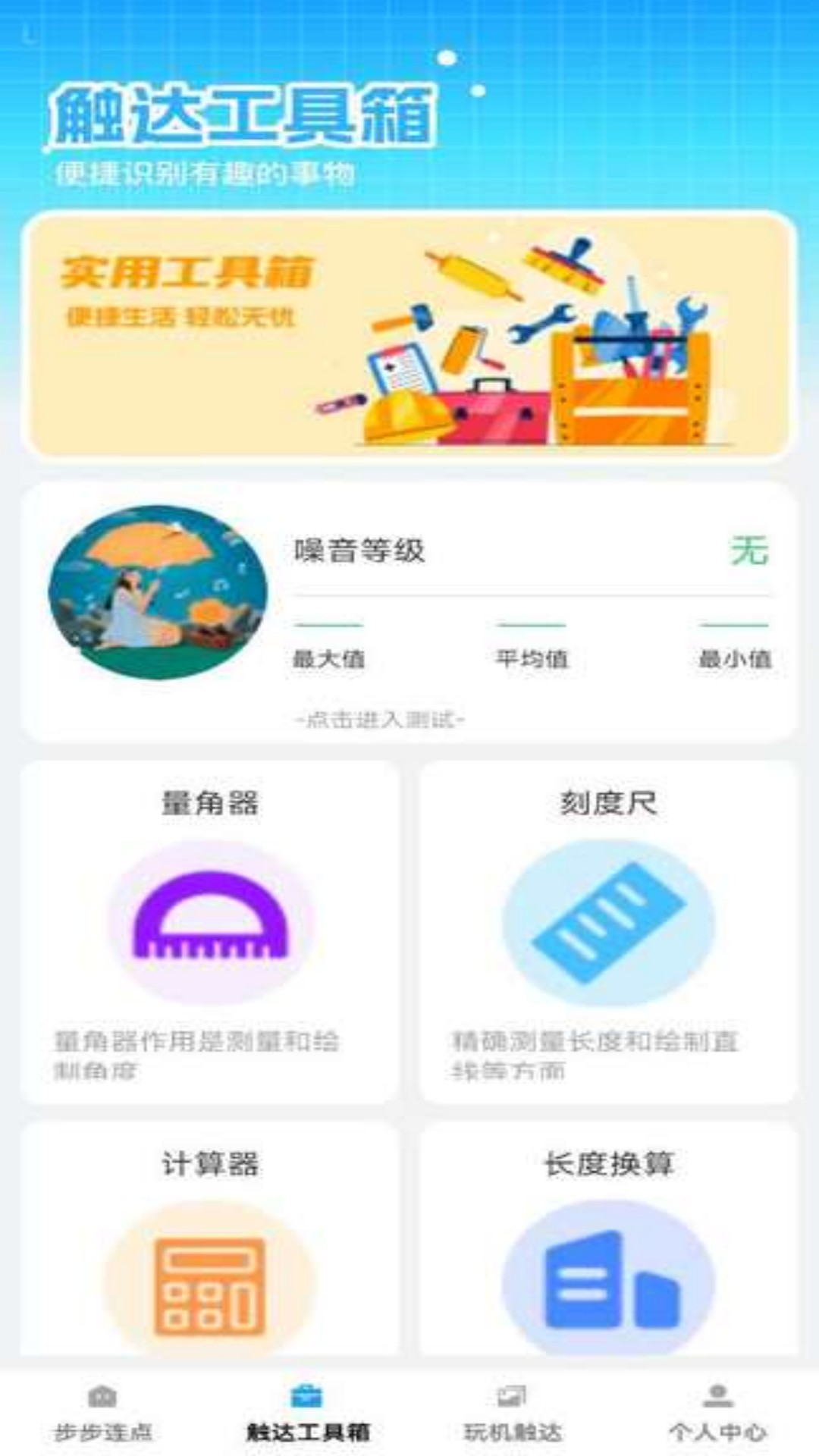Select the 触达工具箱 tab
819x1456 pixels.
(308, 1414)
